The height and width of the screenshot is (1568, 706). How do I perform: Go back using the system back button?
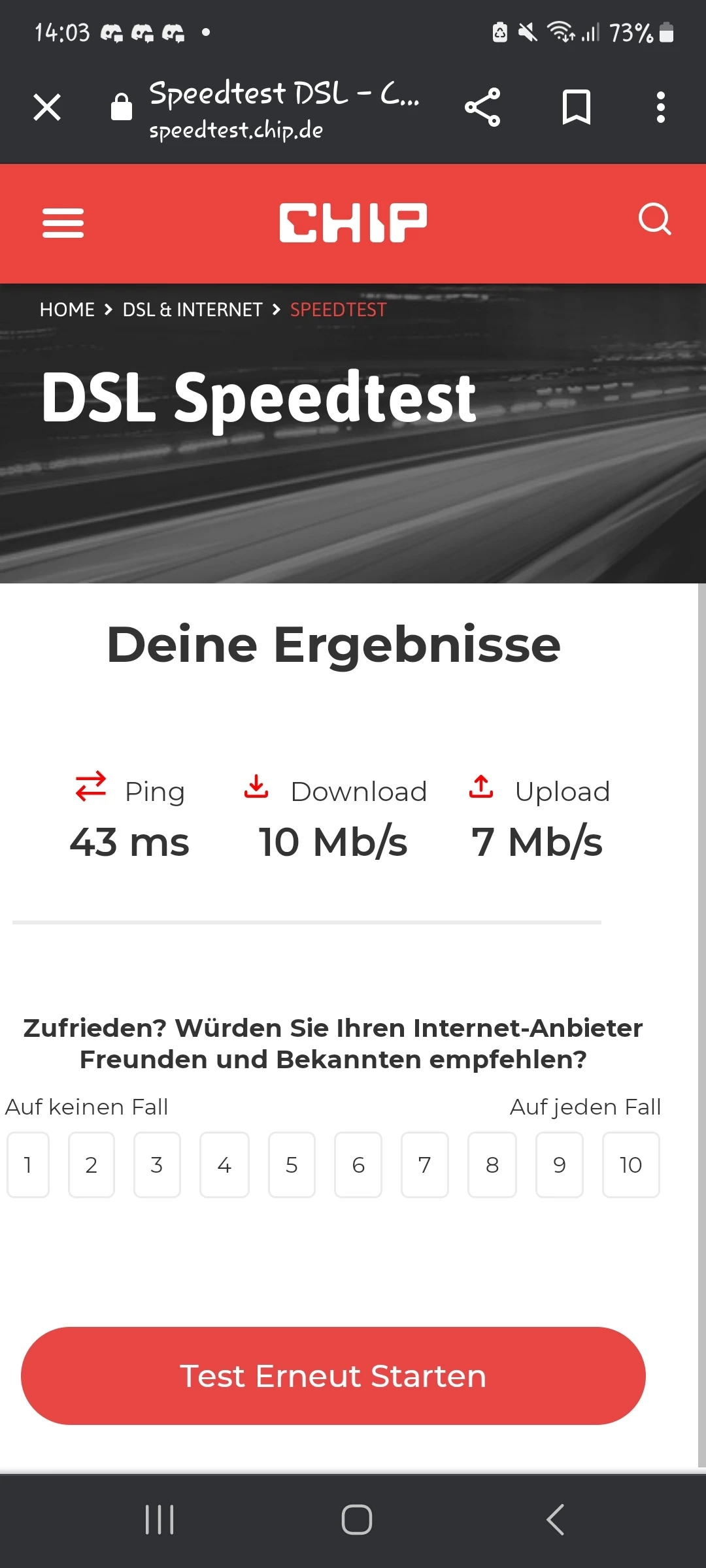pyautogui.click(x=555, y=1520)
